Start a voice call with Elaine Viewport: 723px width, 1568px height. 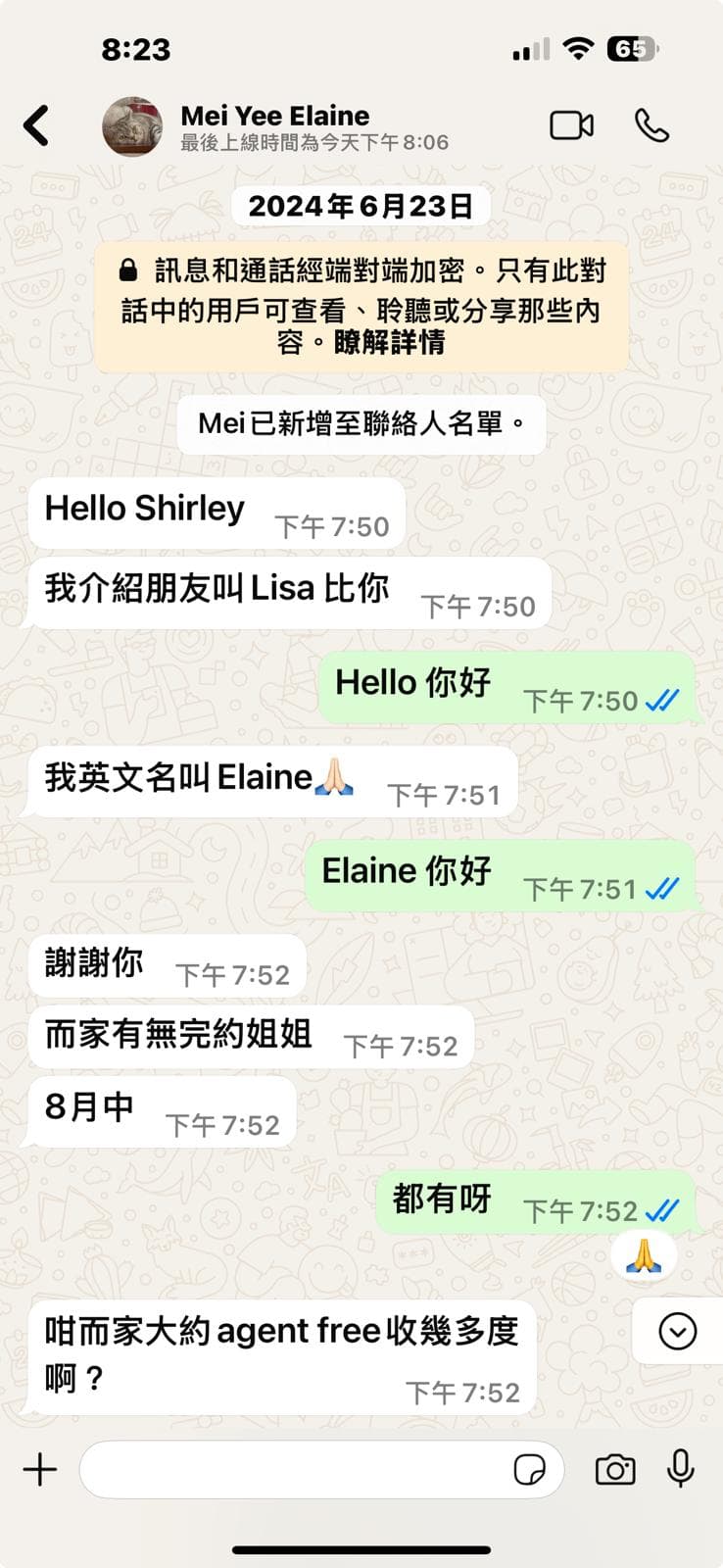(651, 125)
